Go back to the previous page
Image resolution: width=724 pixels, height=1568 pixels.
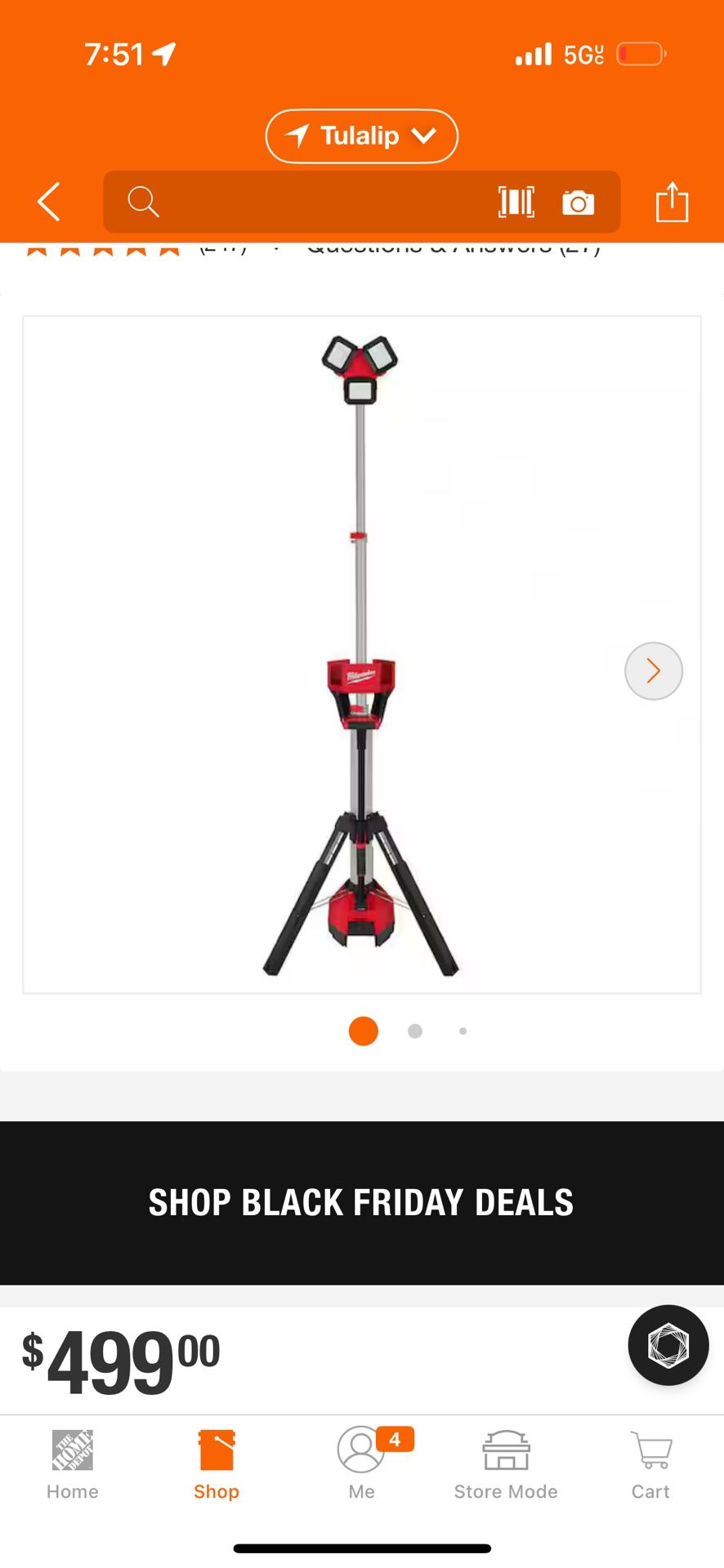point(49,202)
